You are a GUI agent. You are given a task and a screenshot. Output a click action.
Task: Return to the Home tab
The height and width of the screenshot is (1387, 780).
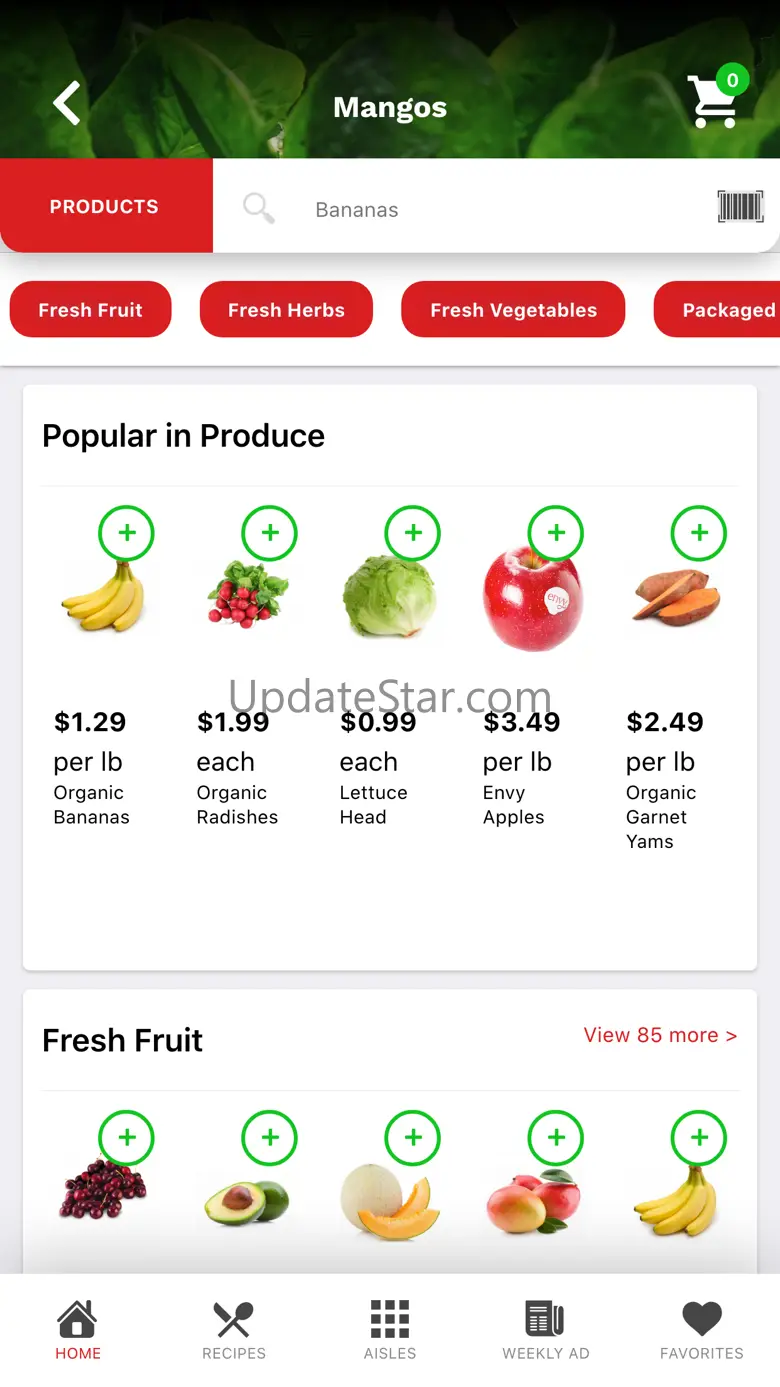point(78,1330)
